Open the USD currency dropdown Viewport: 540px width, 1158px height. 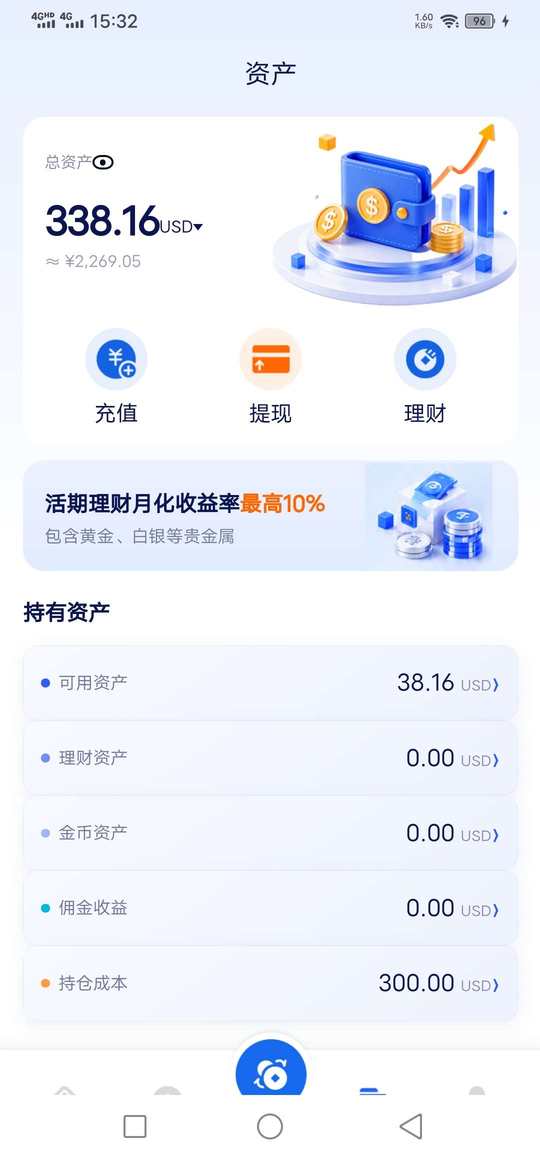coord(181,227)
